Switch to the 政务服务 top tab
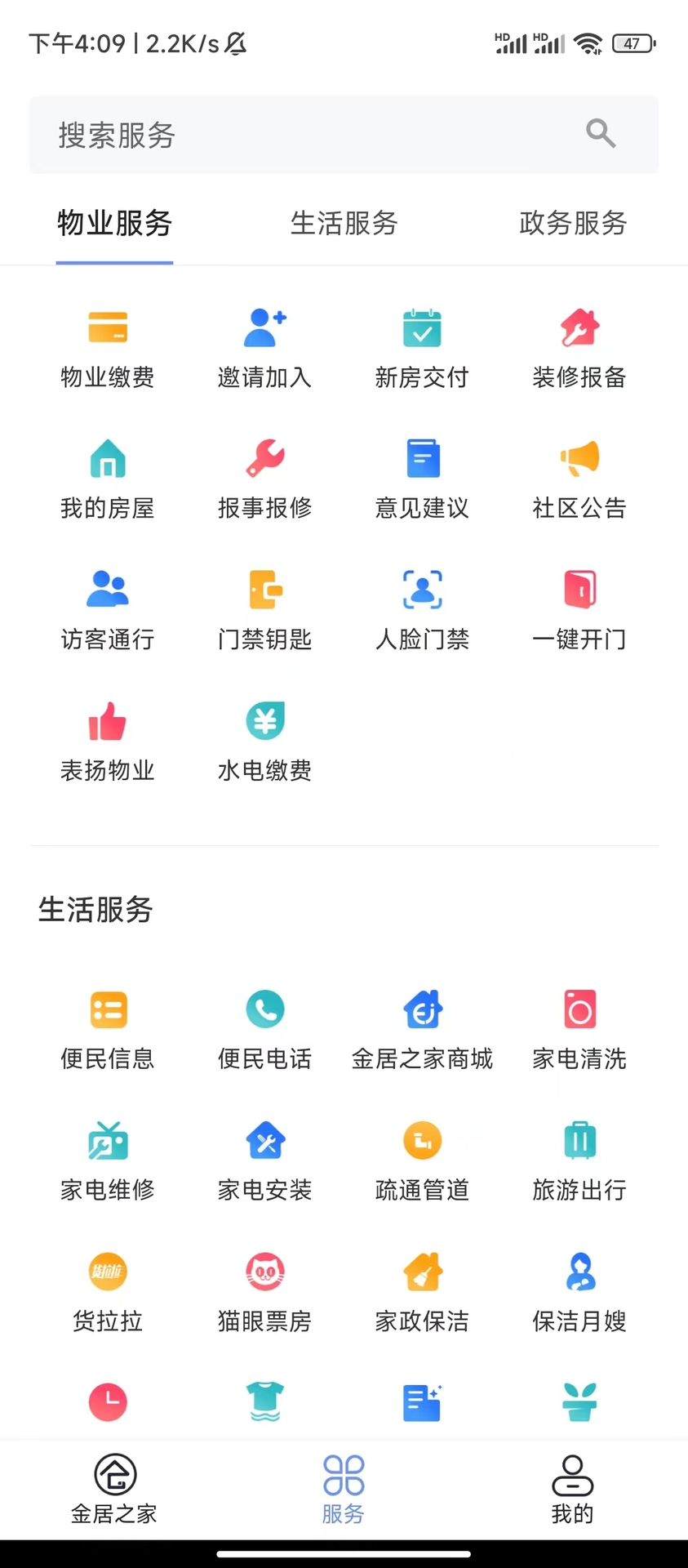Viewport: 688px width, 1568px height. tap(573, 223)
